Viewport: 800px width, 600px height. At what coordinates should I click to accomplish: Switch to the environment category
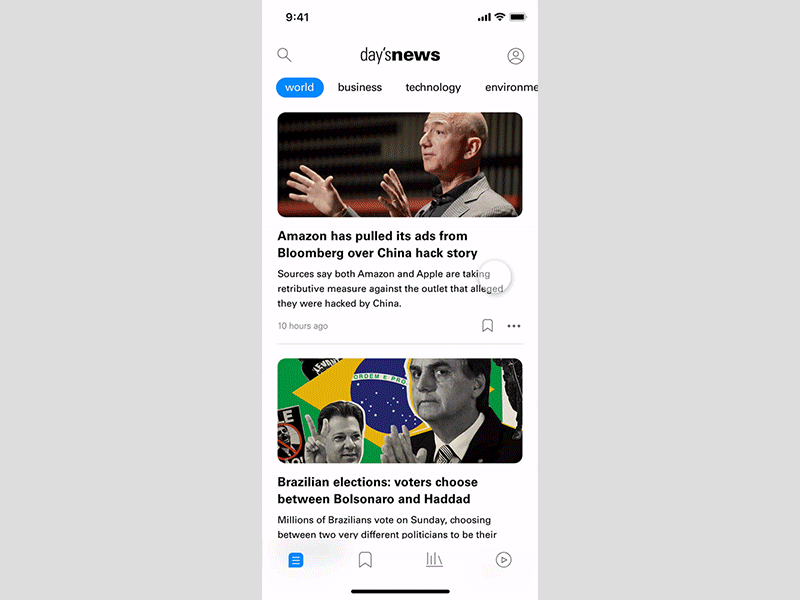pos(511,87)
